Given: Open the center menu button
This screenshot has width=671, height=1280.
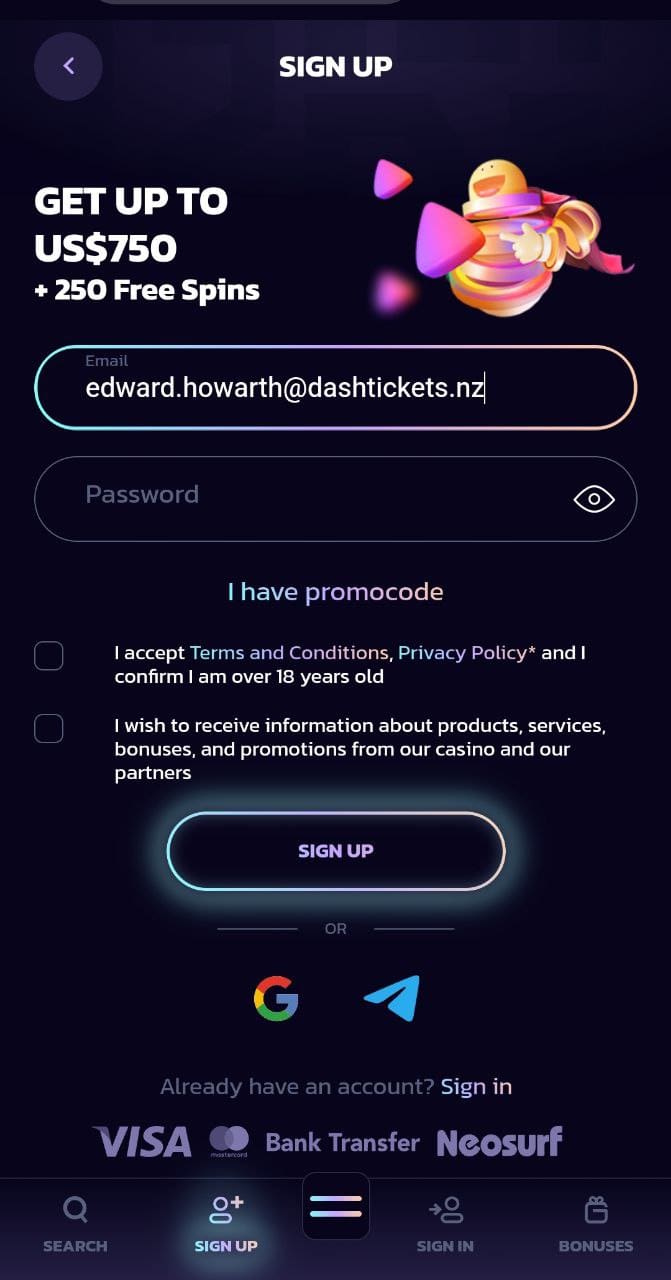Looking at the screenshot, I should click(336, 1206).
